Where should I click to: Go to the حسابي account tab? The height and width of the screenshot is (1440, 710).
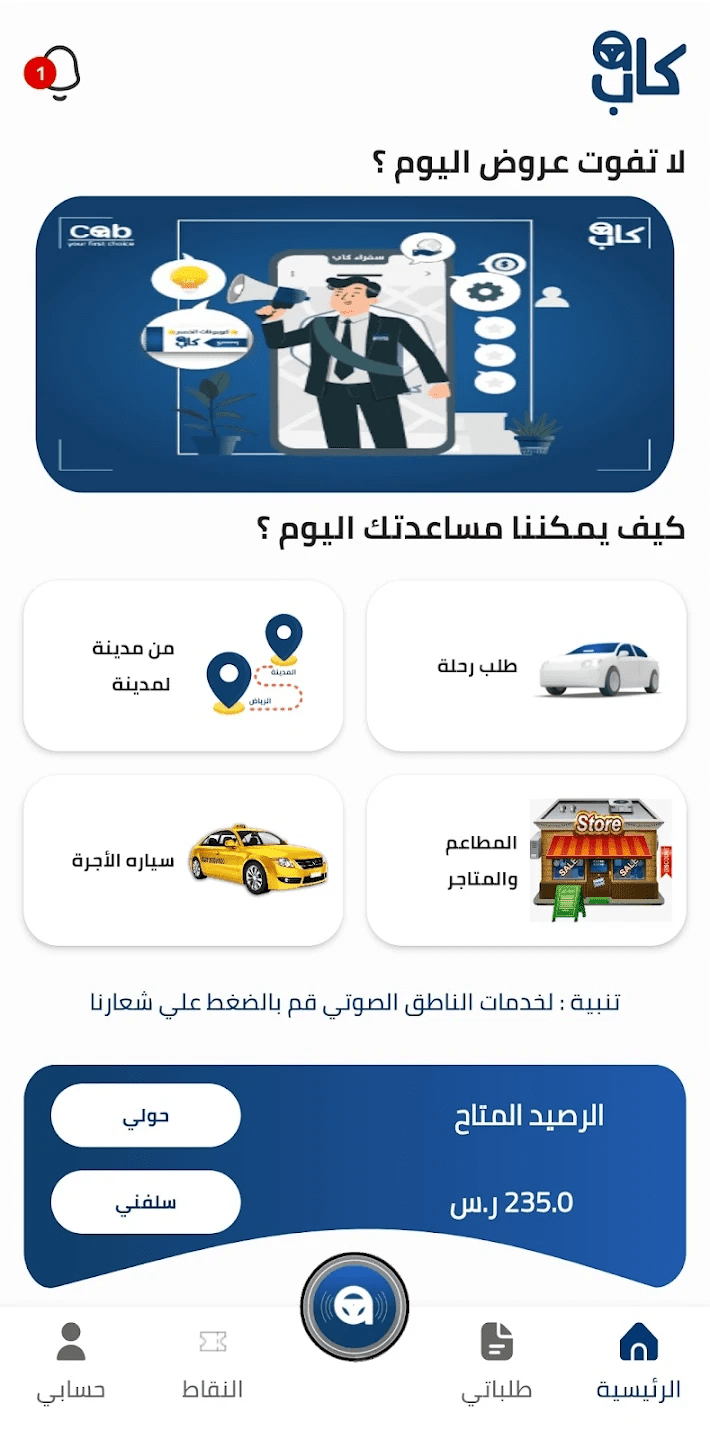[x=71, y=1362]
